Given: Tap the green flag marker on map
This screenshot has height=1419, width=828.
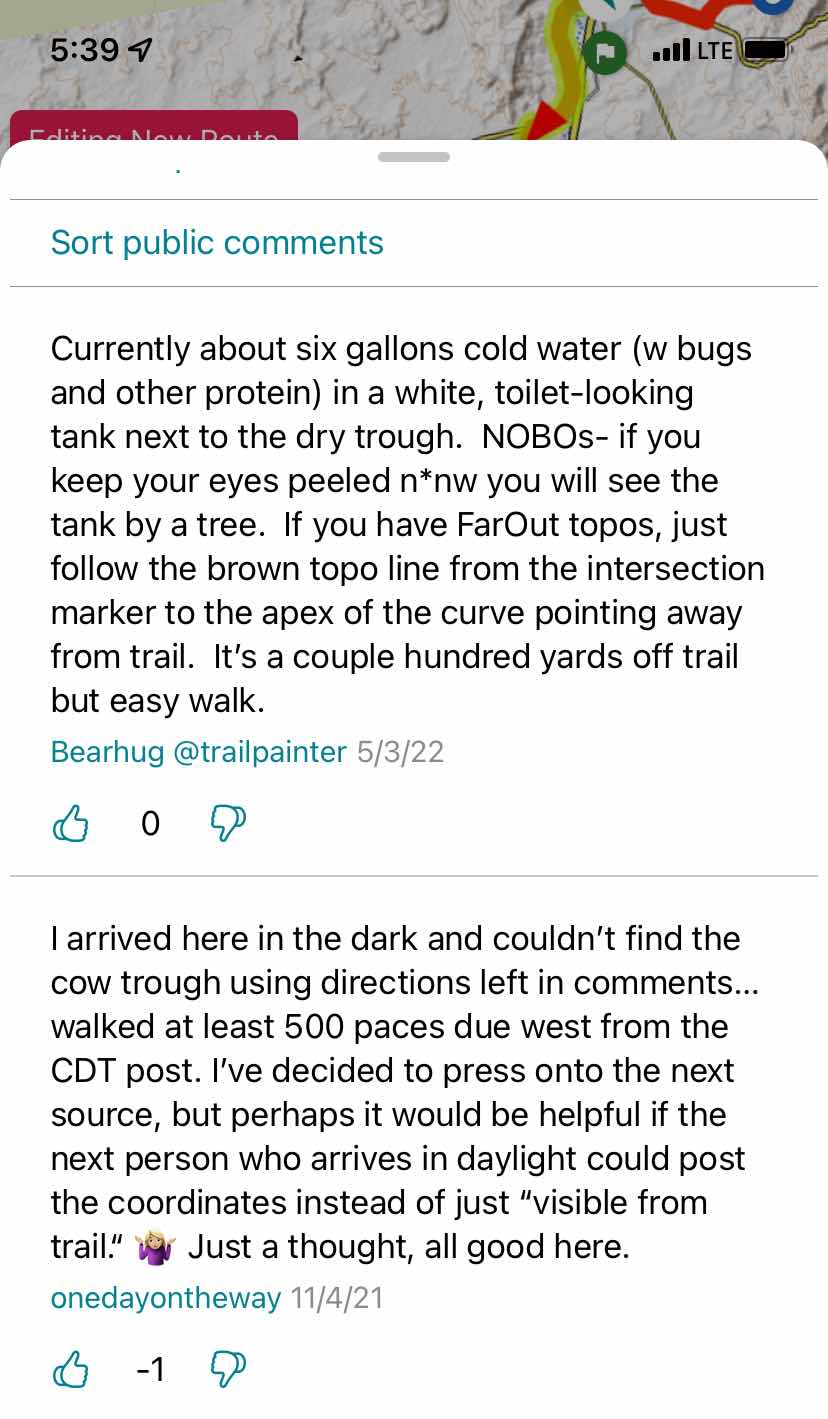Looking at the screenshot, I should point(605,53).
